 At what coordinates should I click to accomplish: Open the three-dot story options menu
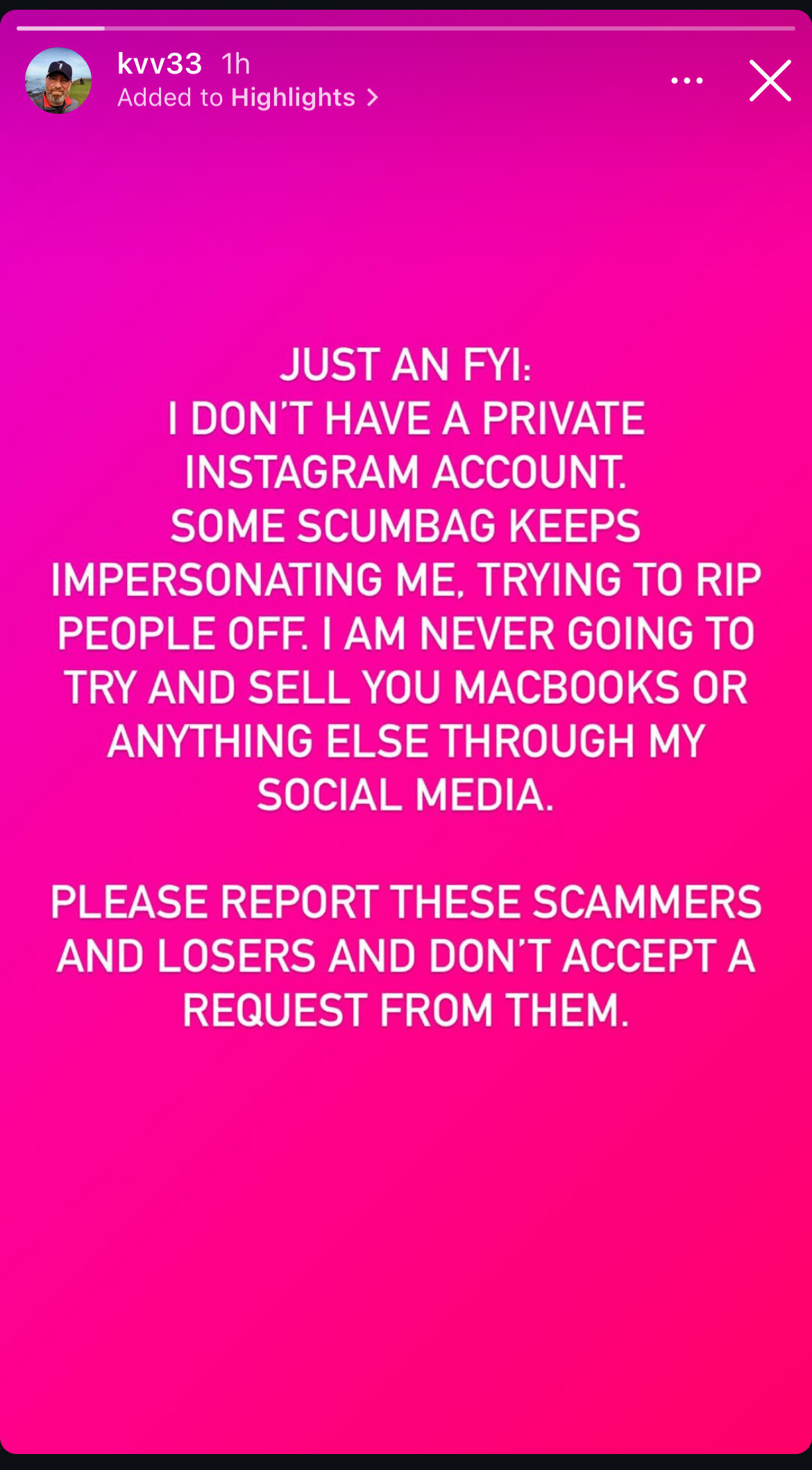pos(686,81)
